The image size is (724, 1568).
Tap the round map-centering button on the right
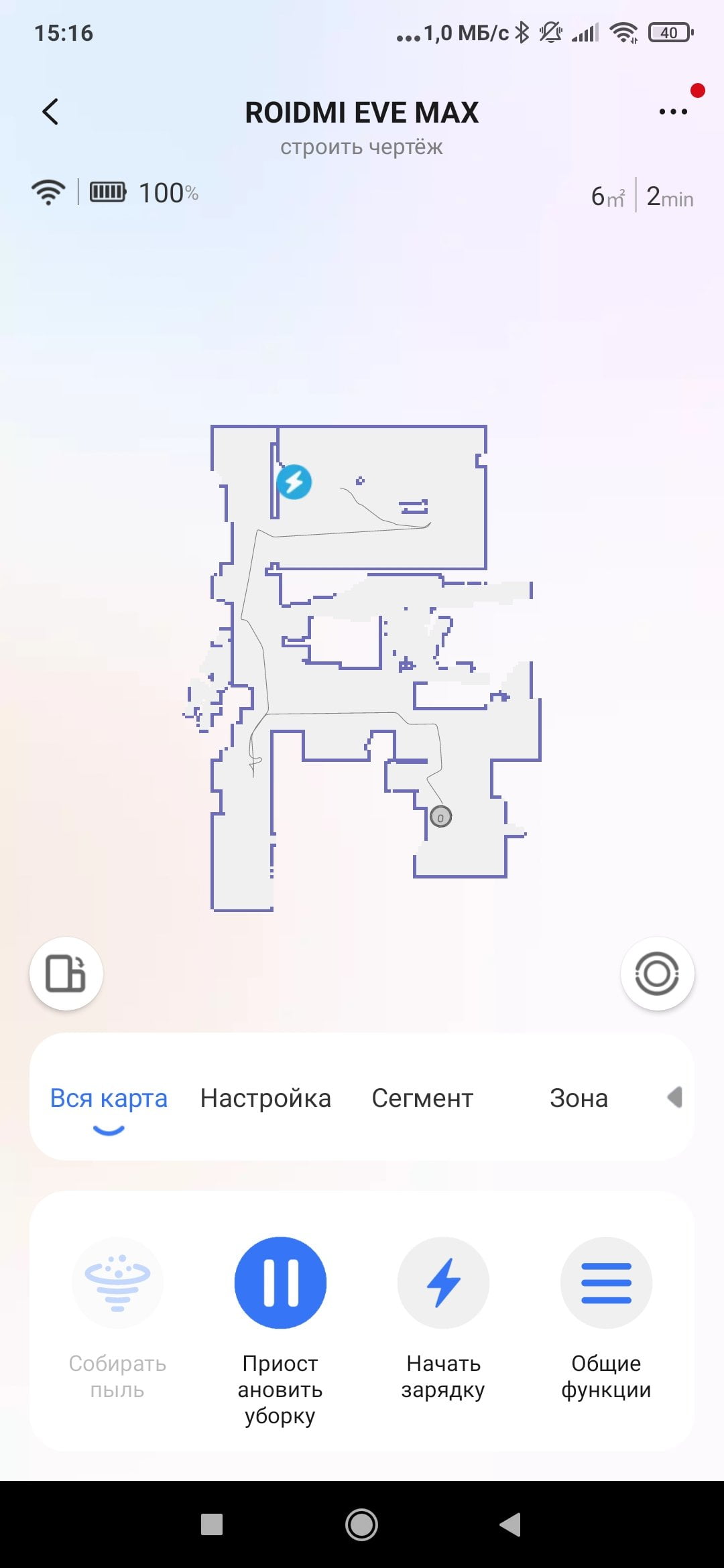(657, 974)
